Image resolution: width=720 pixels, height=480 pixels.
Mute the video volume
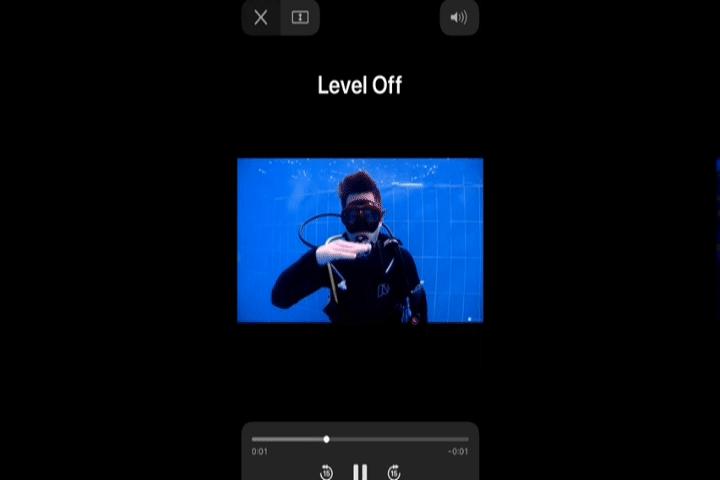pos(459,17)
